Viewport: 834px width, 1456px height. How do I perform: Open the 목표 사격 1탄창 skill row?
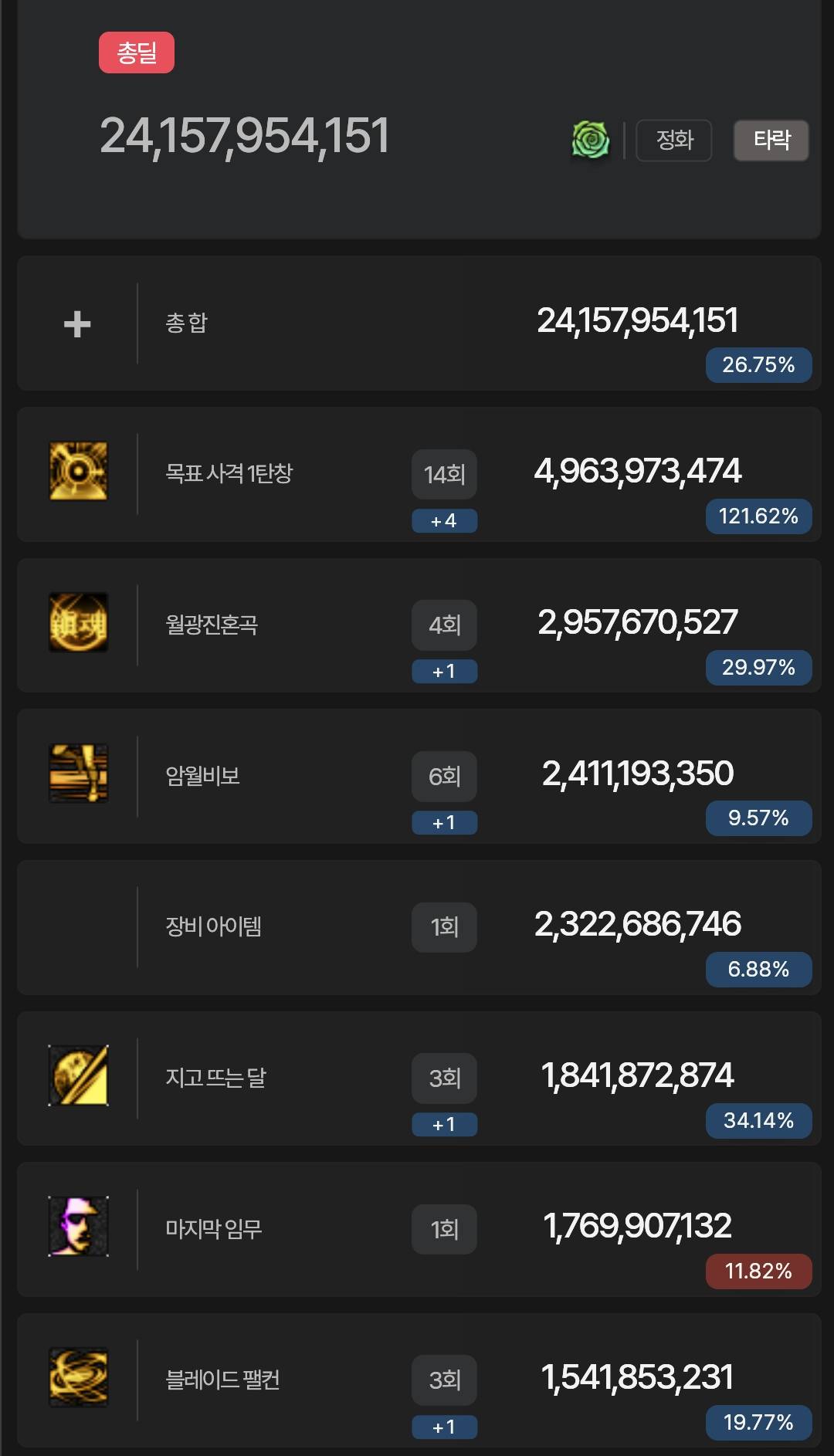(x=419, y=474)
